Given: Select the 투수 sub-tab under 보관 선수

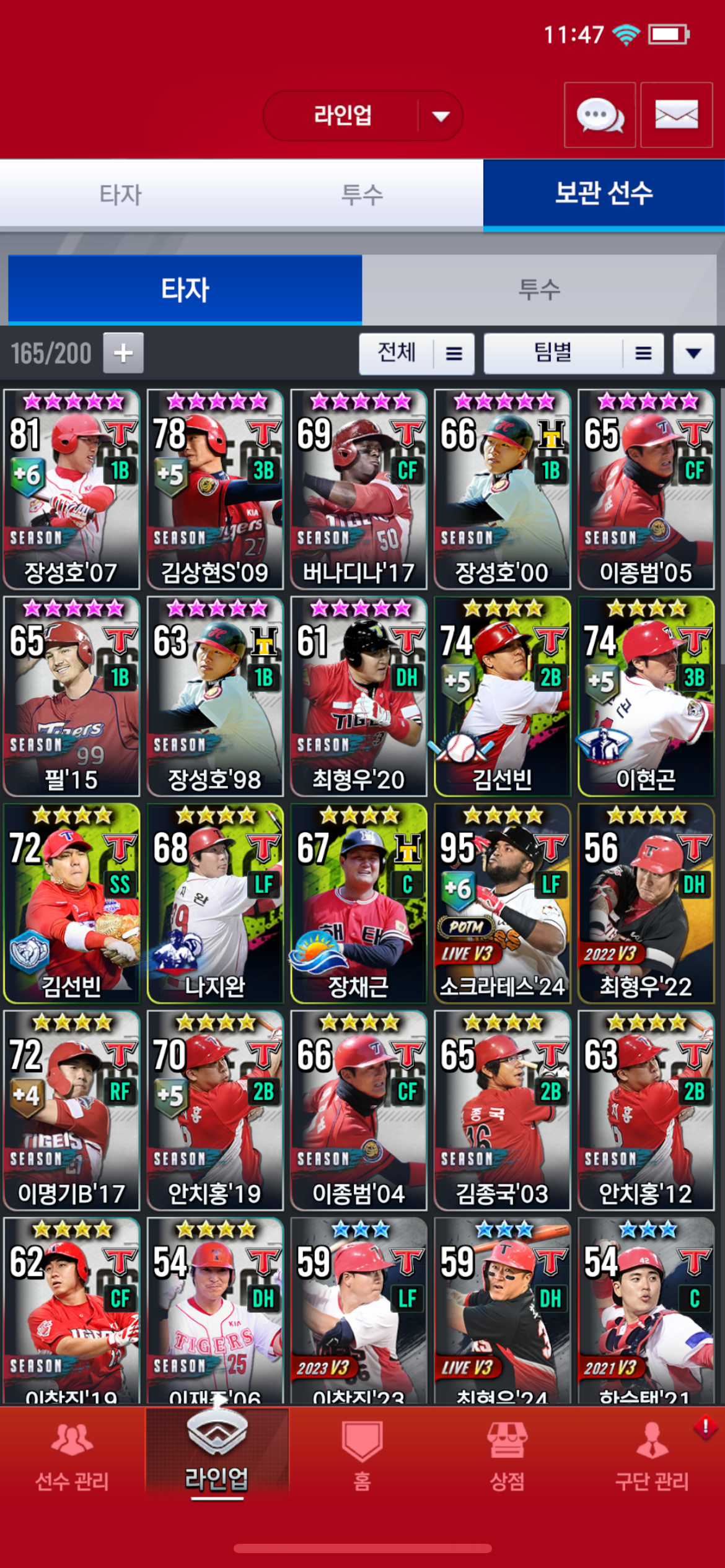Looking at the screenshot, I should pos(539,289).
